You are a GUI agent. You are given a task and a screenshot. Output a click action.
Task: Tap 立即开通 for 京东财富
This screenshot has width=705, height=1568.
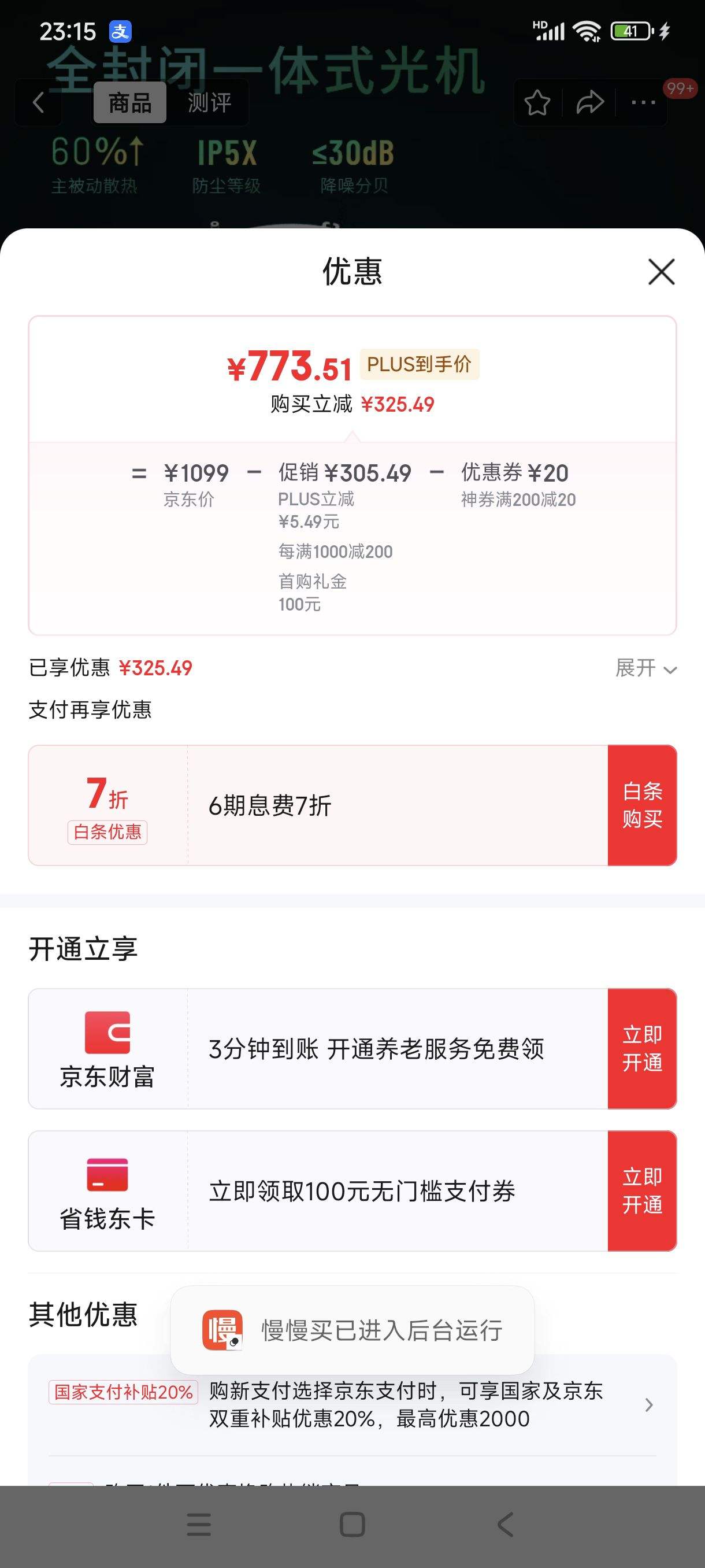pos(643,1048)
